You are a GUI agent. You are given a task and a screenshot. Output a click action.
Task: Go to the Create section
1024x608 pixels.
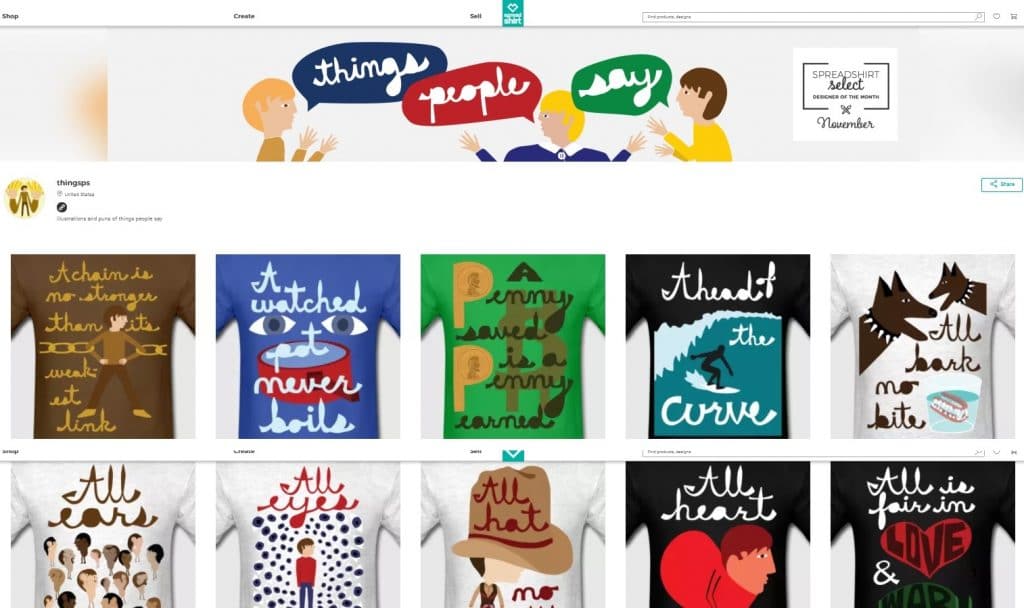(243, 16)
